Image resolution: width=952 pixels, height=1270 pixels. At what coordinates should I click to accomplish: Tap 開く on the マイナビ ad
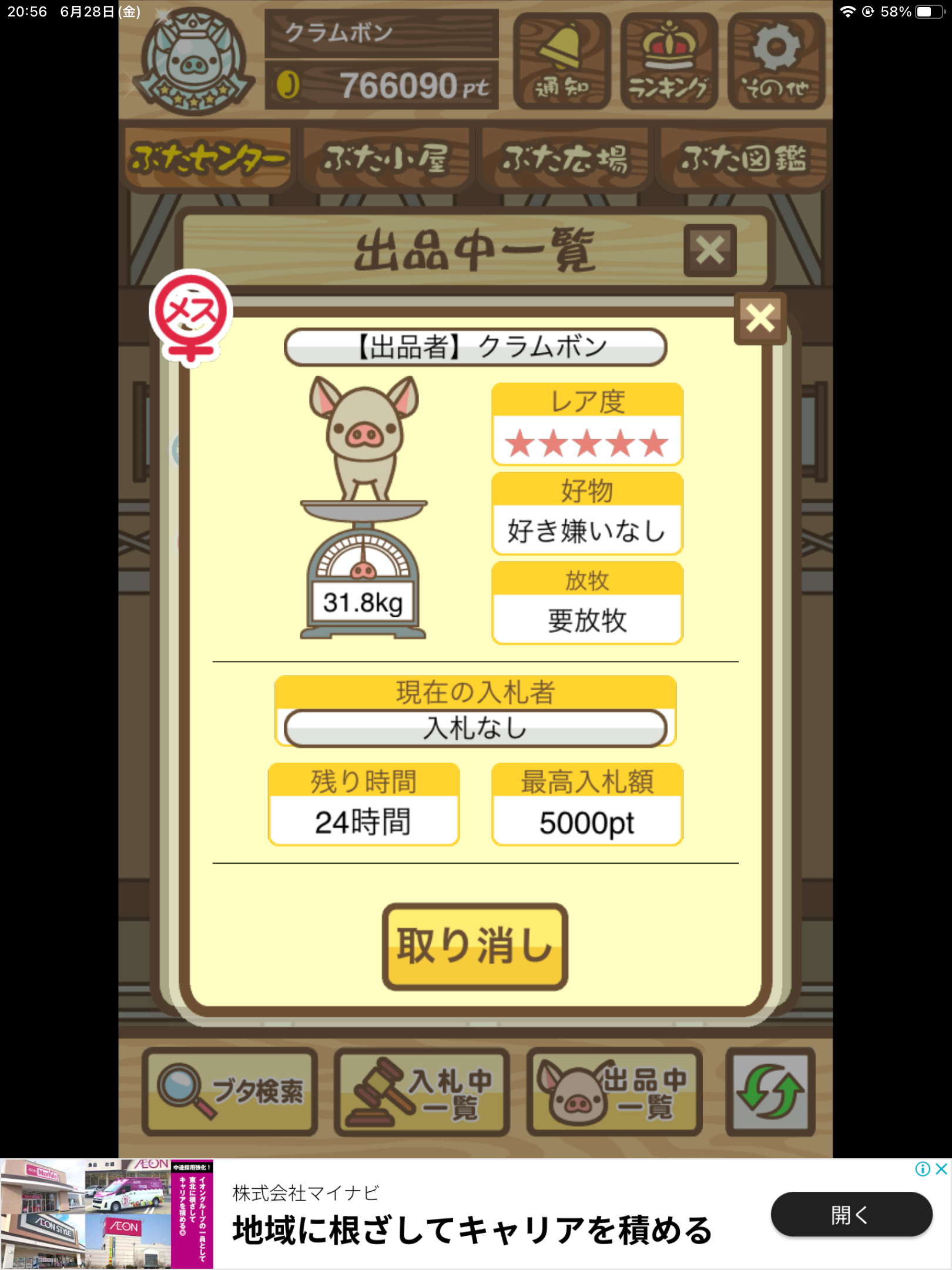851,1214
